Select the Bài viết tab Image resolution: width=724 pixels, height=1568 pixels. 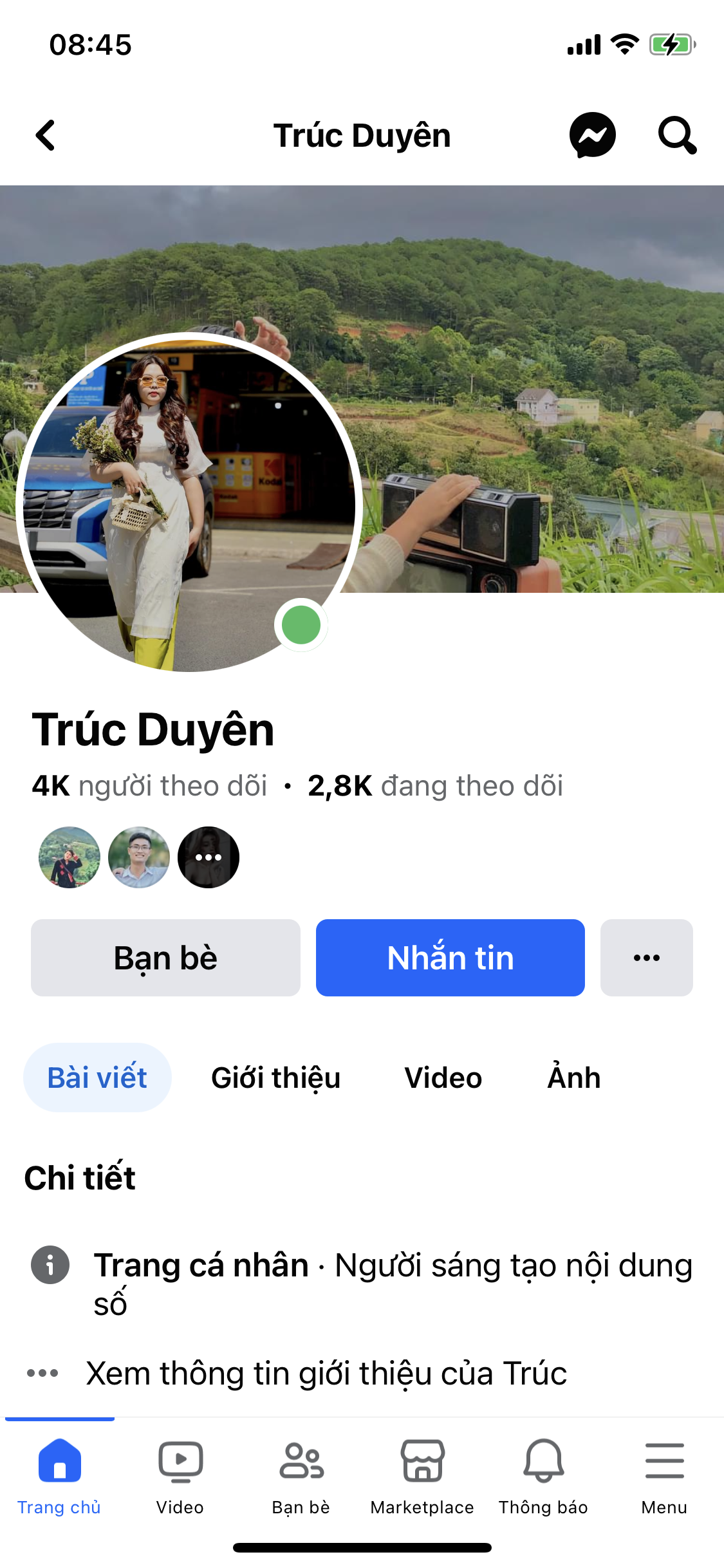[97, 1078]
